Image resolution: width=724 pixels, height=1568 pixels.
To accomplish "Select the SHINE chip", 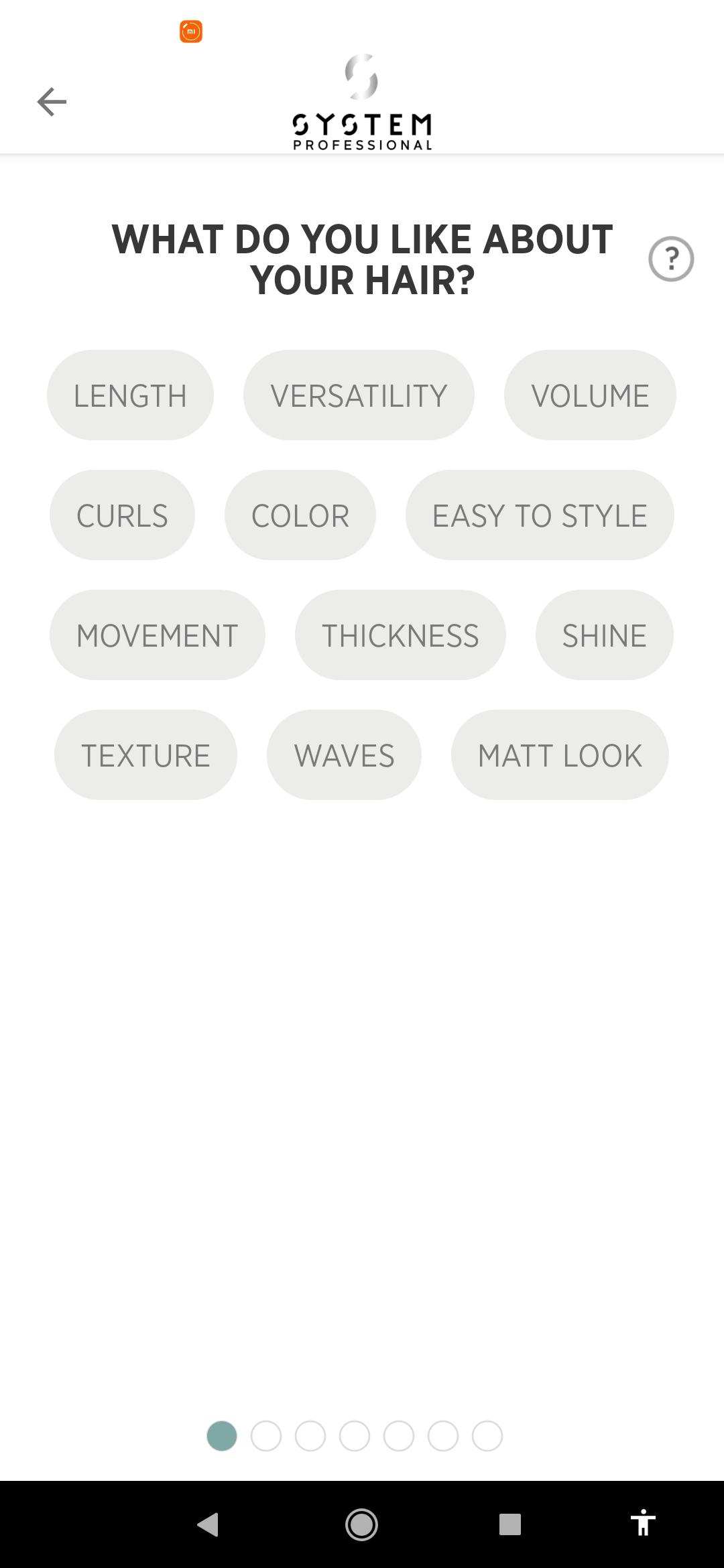I will click(x=604, y=635).
